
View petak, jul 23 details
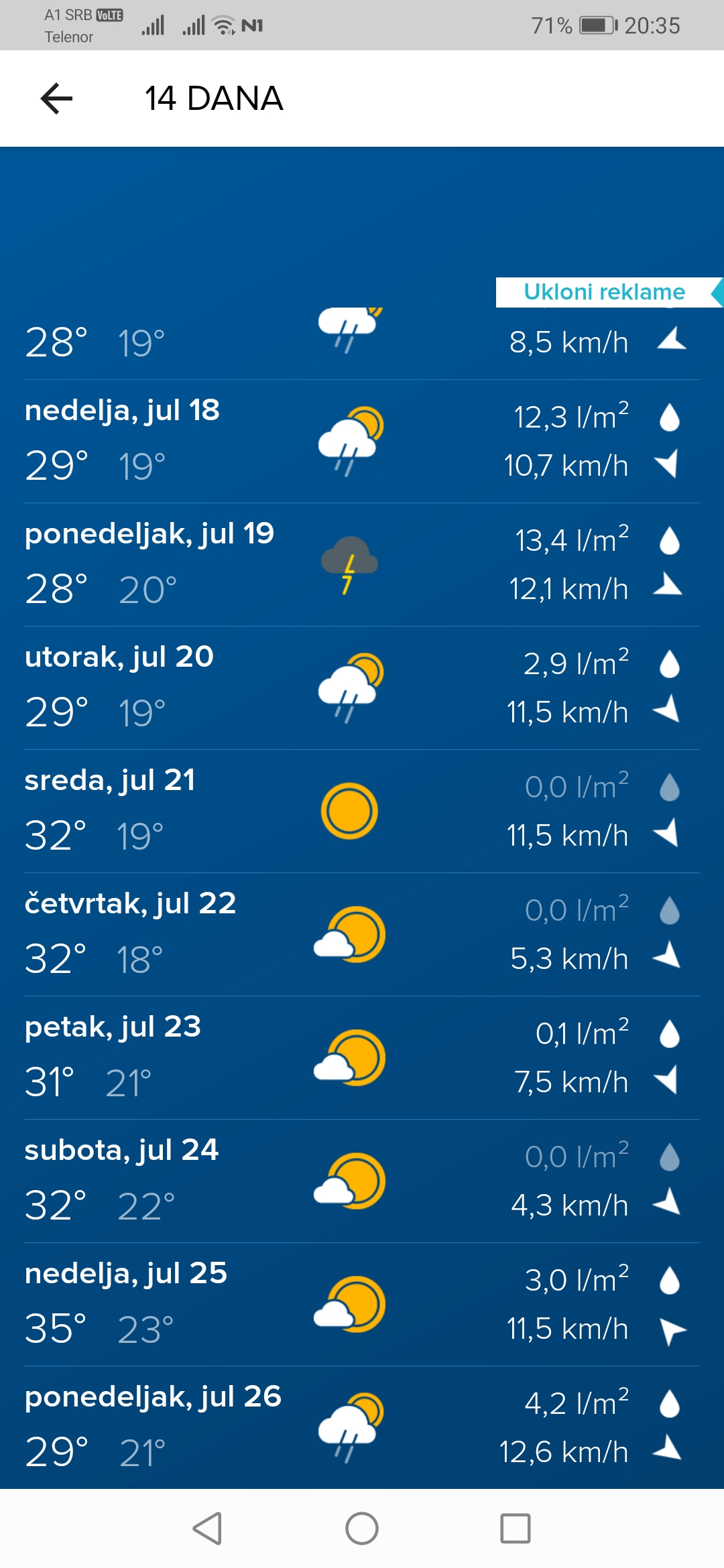[362, 1058]
